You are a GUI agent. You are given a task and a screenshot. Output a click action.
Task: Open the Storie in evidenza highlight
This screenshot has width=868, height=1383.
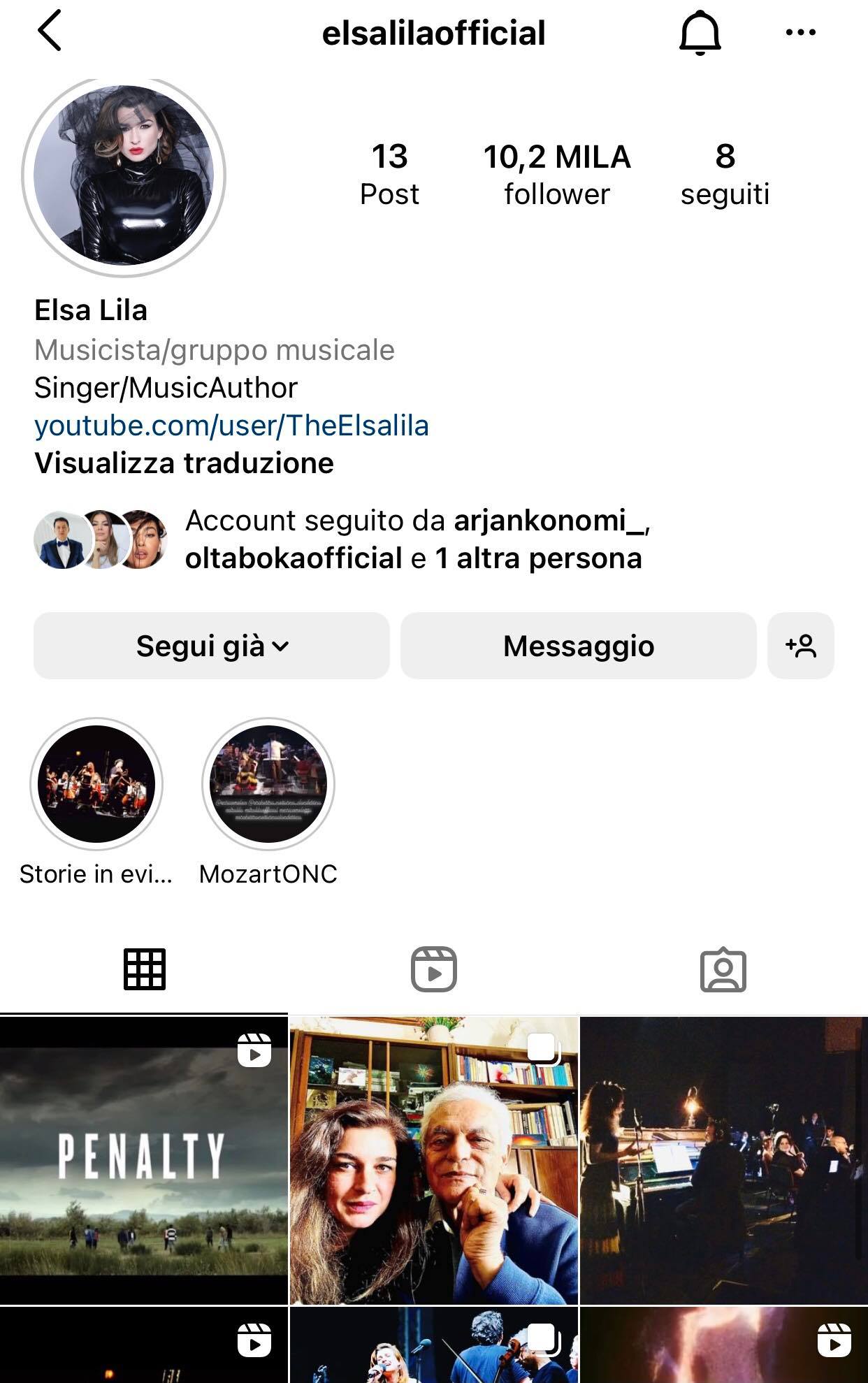[96, 784]
